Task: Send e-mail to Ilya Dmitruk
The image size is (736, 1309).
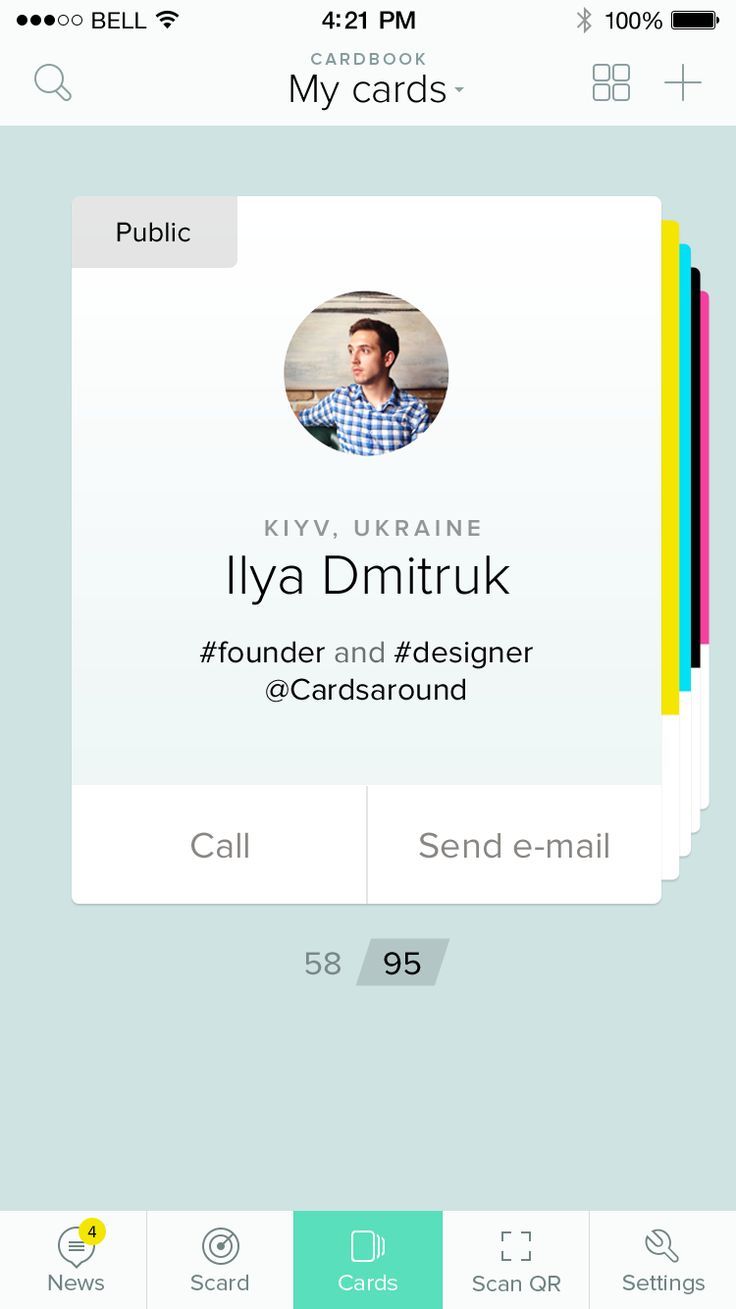Action: [x=514, y=845]
